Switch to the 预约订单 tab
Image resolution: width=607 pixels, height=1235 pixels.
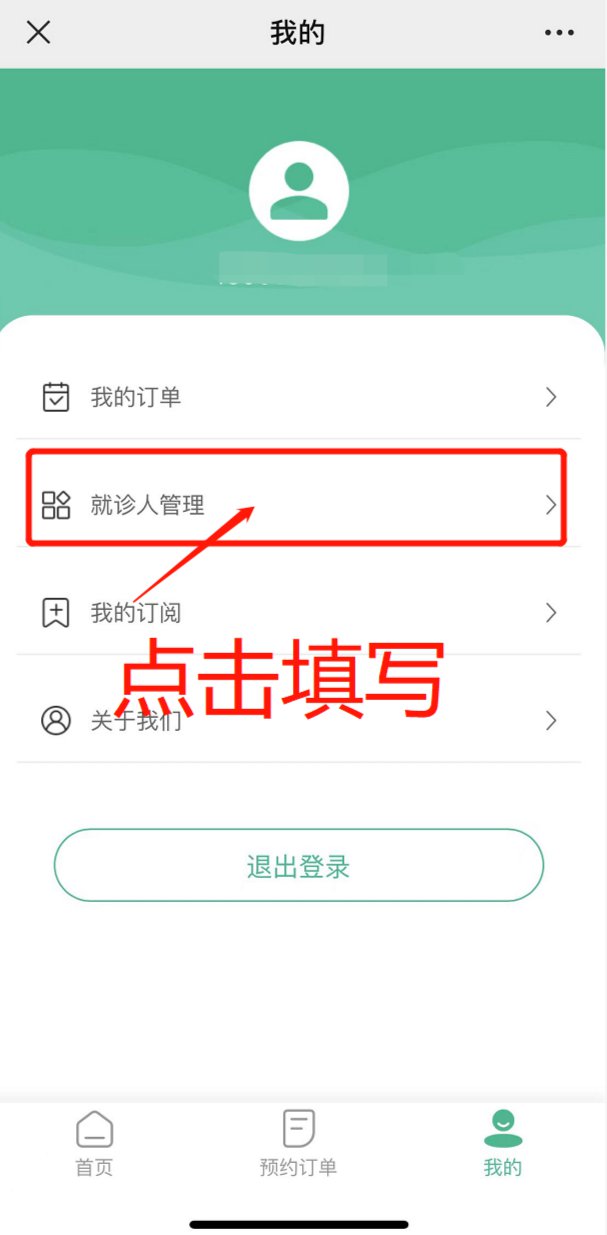click(298, 1143)
